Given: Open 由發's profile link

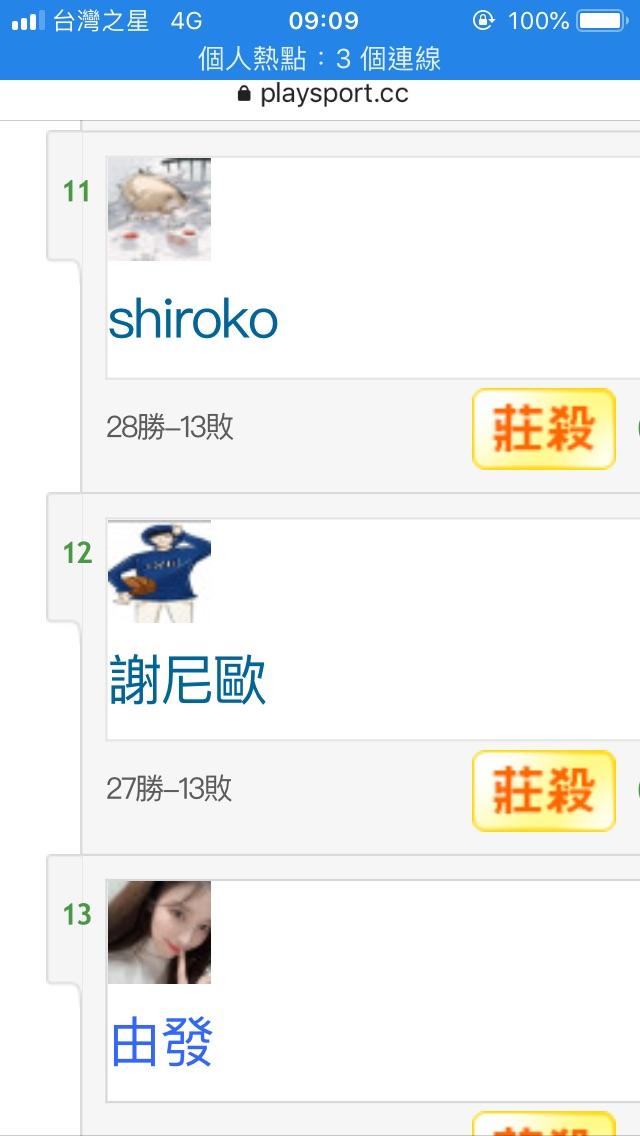Looking at the screenshot, I should click(x=161, y=1043).
